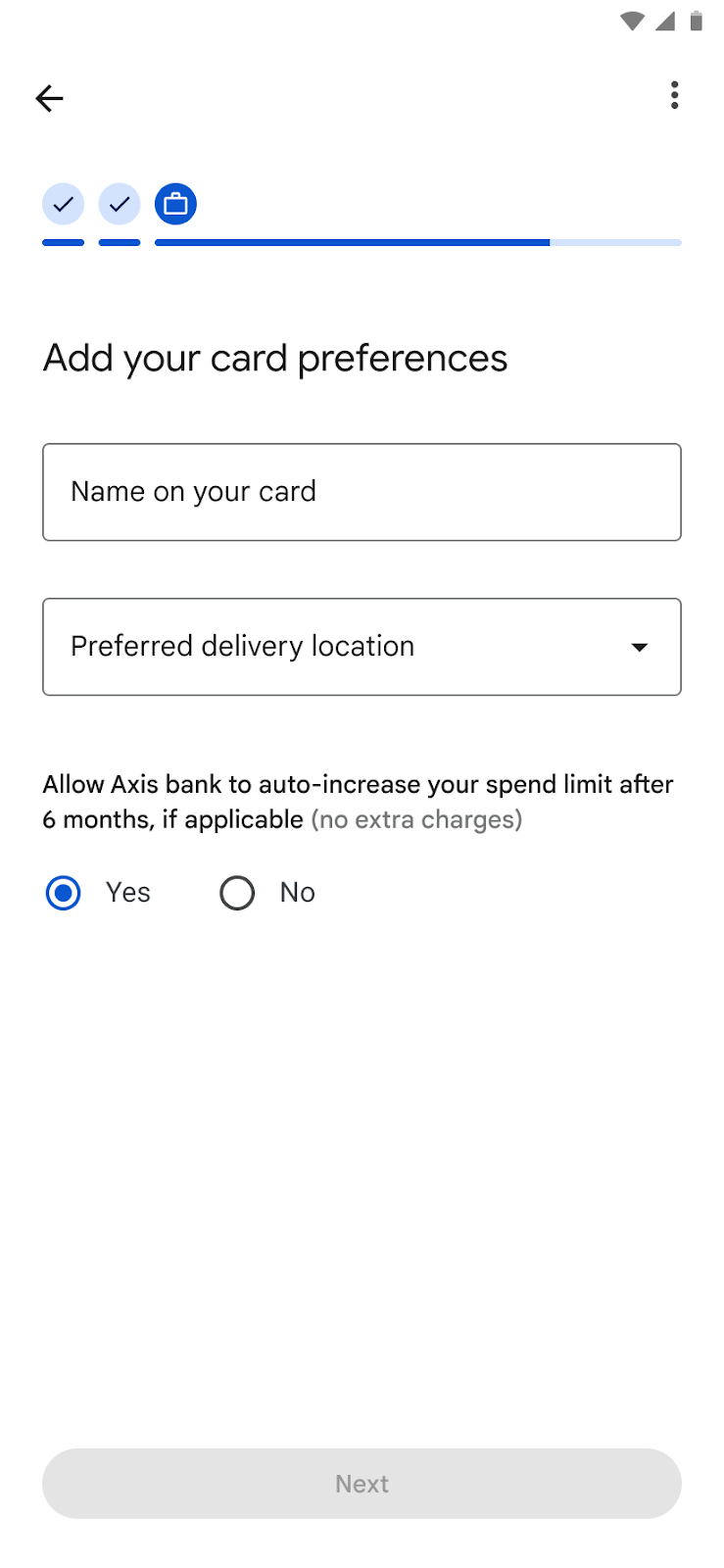Go back using the arrow icon

49,98
